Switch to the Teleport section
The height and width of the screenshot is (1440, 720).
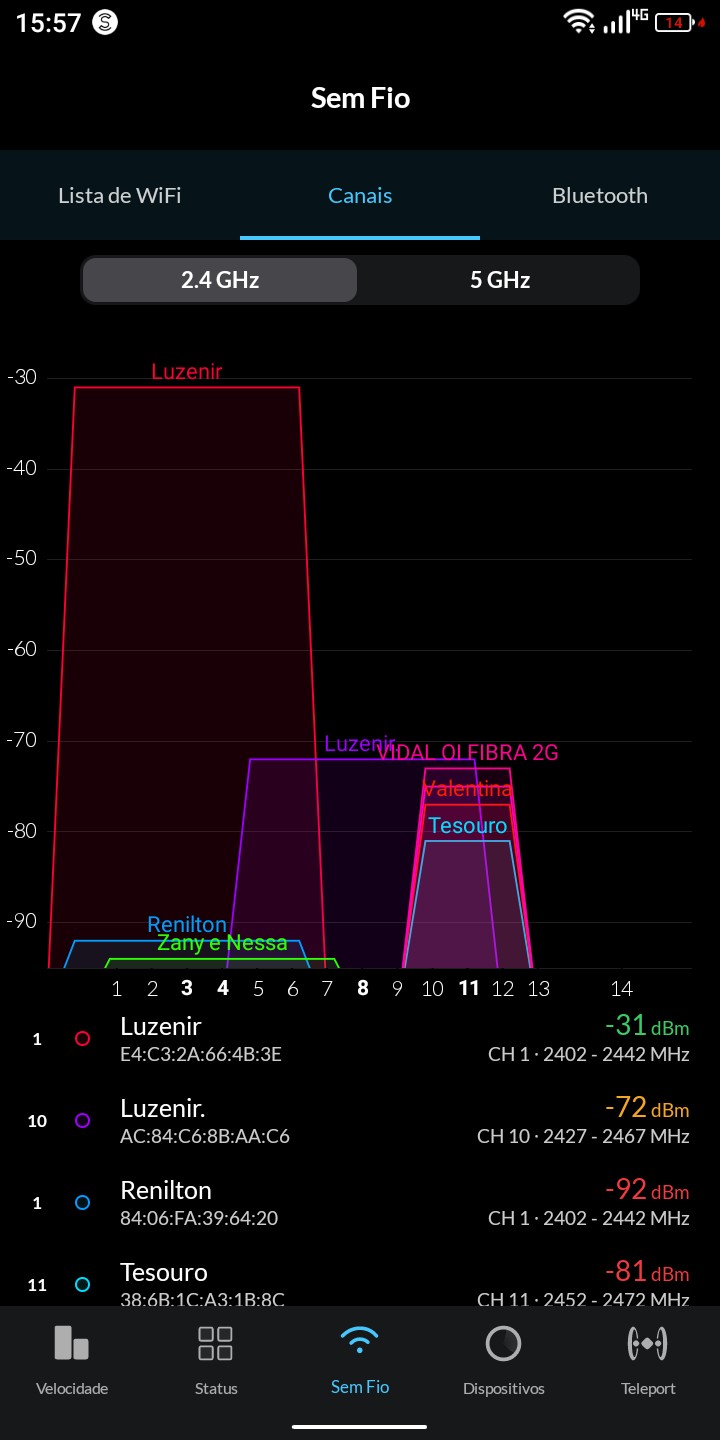[648, 1360]
